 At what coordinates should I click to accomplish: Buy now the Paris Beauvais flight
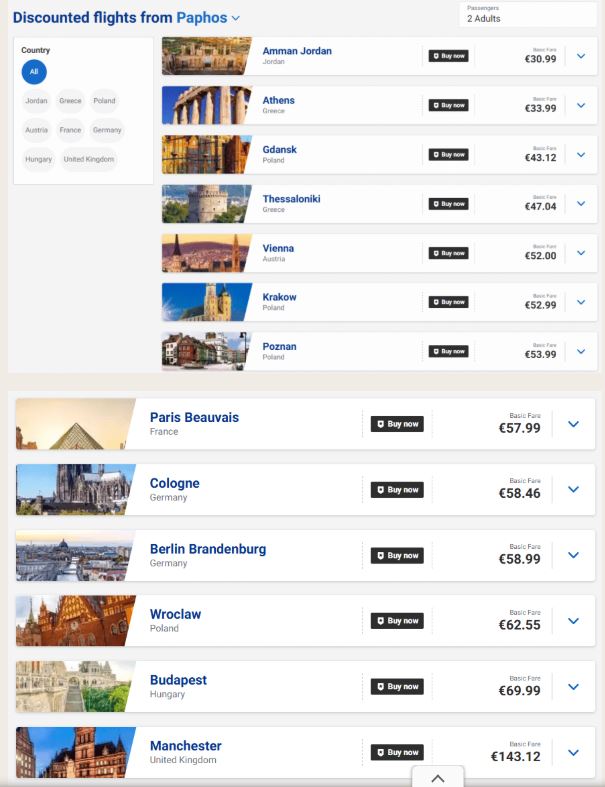[x=397, y=424]
